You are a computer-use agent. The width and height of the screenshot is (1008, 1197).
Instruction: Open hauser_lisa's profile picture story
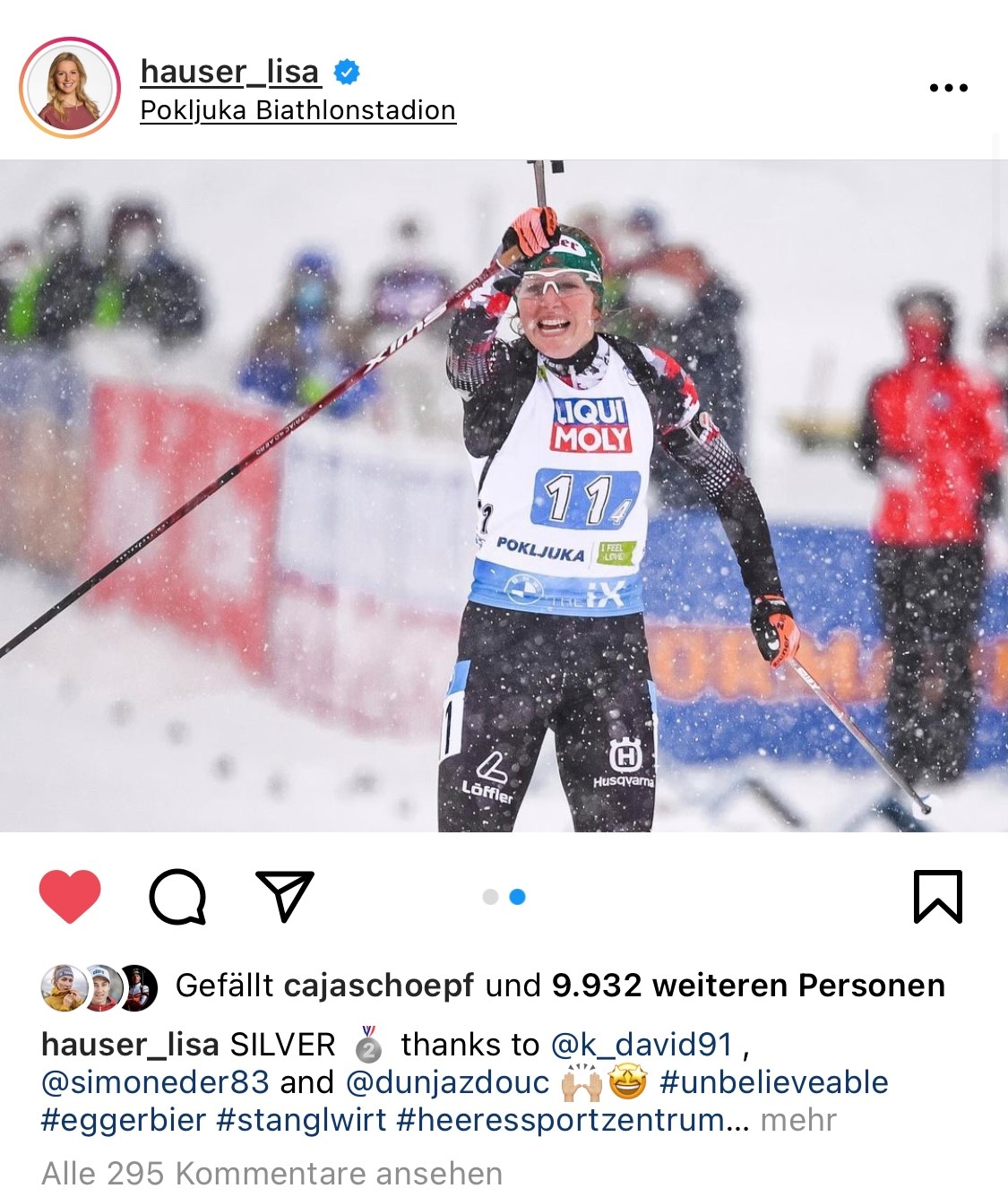69,88
